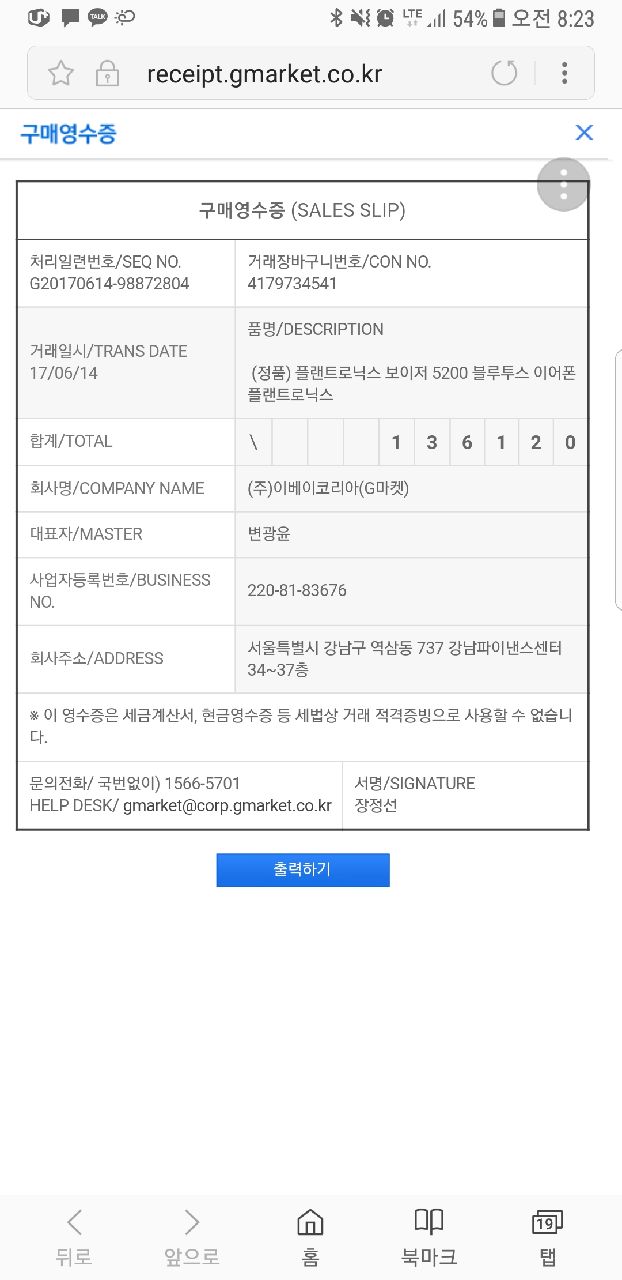Bookmark this page with the star icon

point(61,73)
